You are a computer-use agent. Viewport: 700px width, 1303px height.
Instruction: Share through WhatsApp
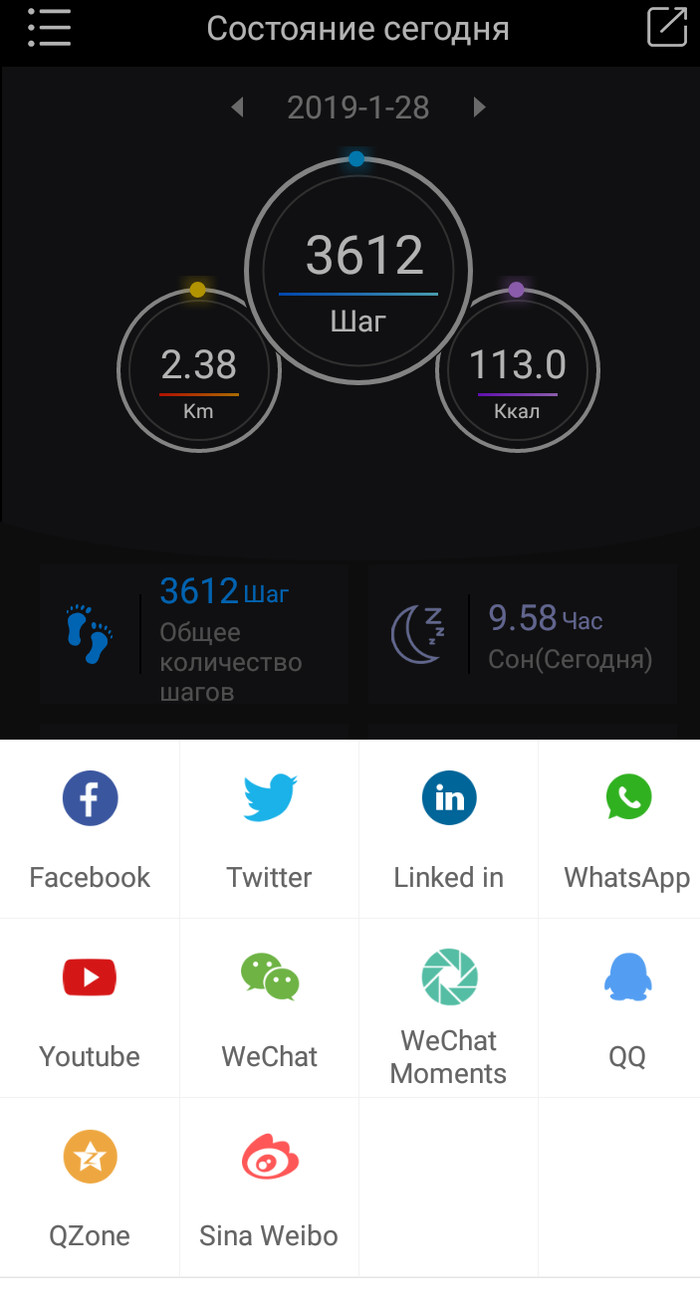pyautogui.click(x=627, y=828)
